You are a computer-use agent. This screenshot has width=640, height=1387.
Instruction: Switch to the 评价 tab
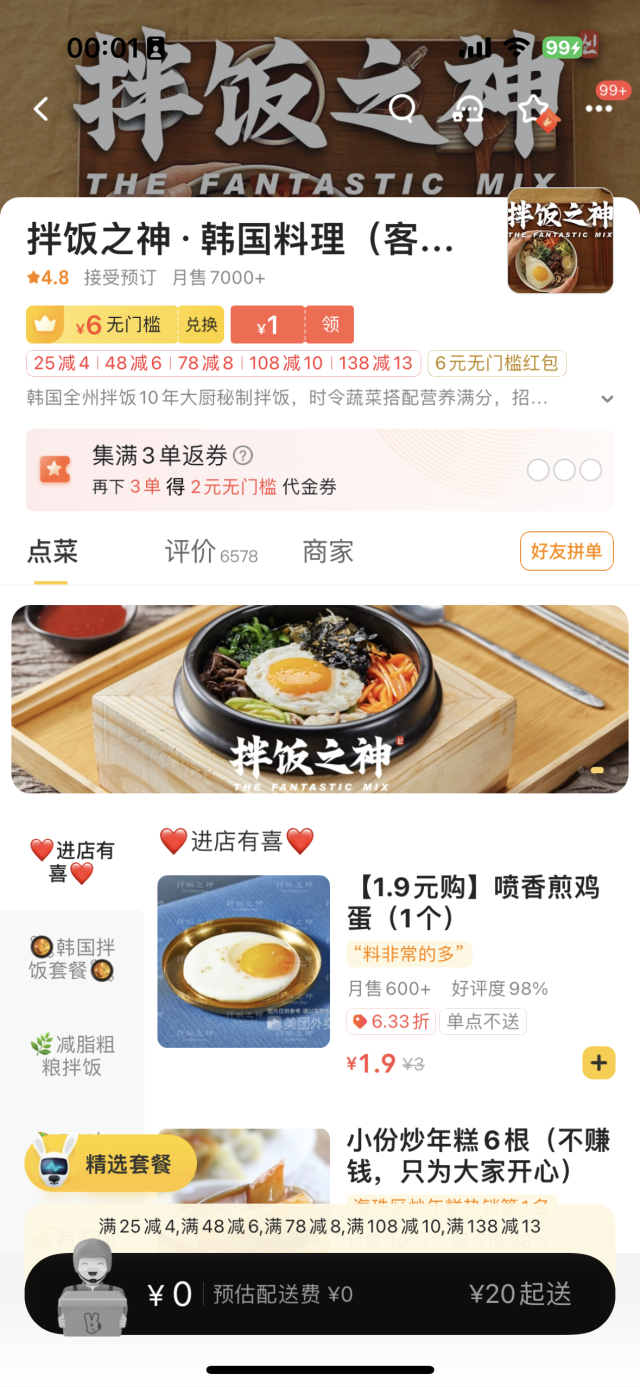click(190, 551)
